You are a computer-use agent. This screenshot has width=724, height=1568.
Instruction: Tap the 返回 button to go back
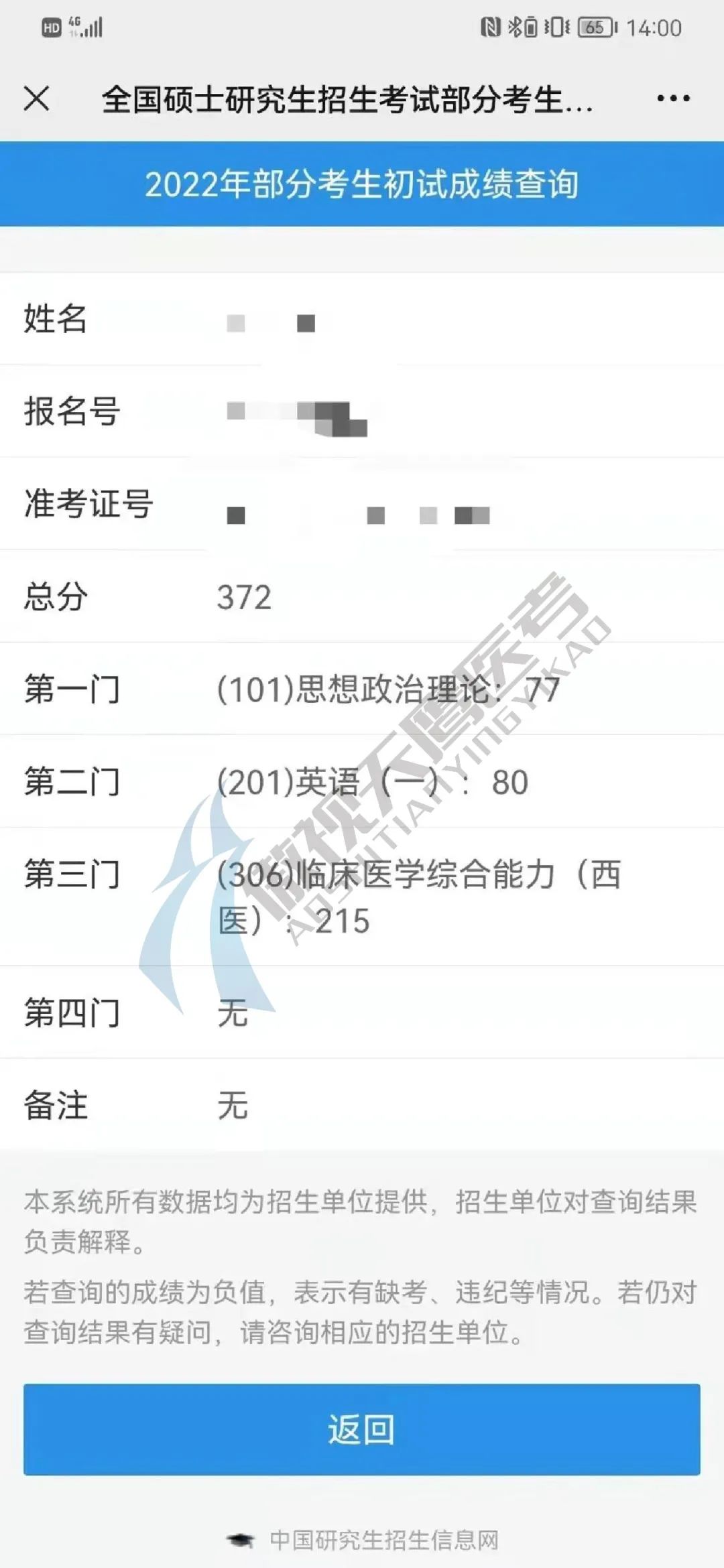pos(361,1429)
